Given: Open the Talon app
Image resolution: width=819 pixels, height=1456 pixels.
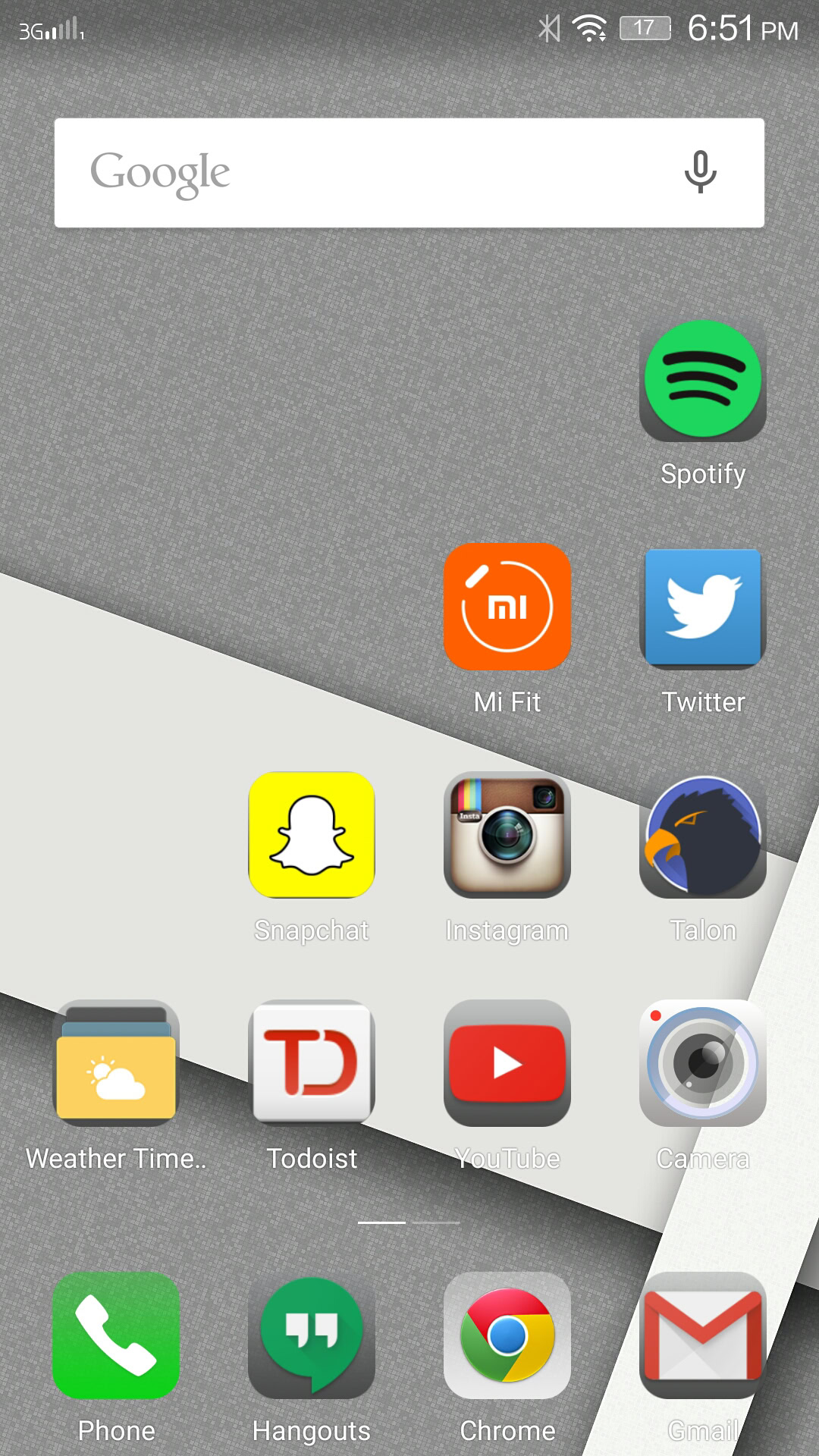Looking at the screenshot, I should tap(703, 835).
